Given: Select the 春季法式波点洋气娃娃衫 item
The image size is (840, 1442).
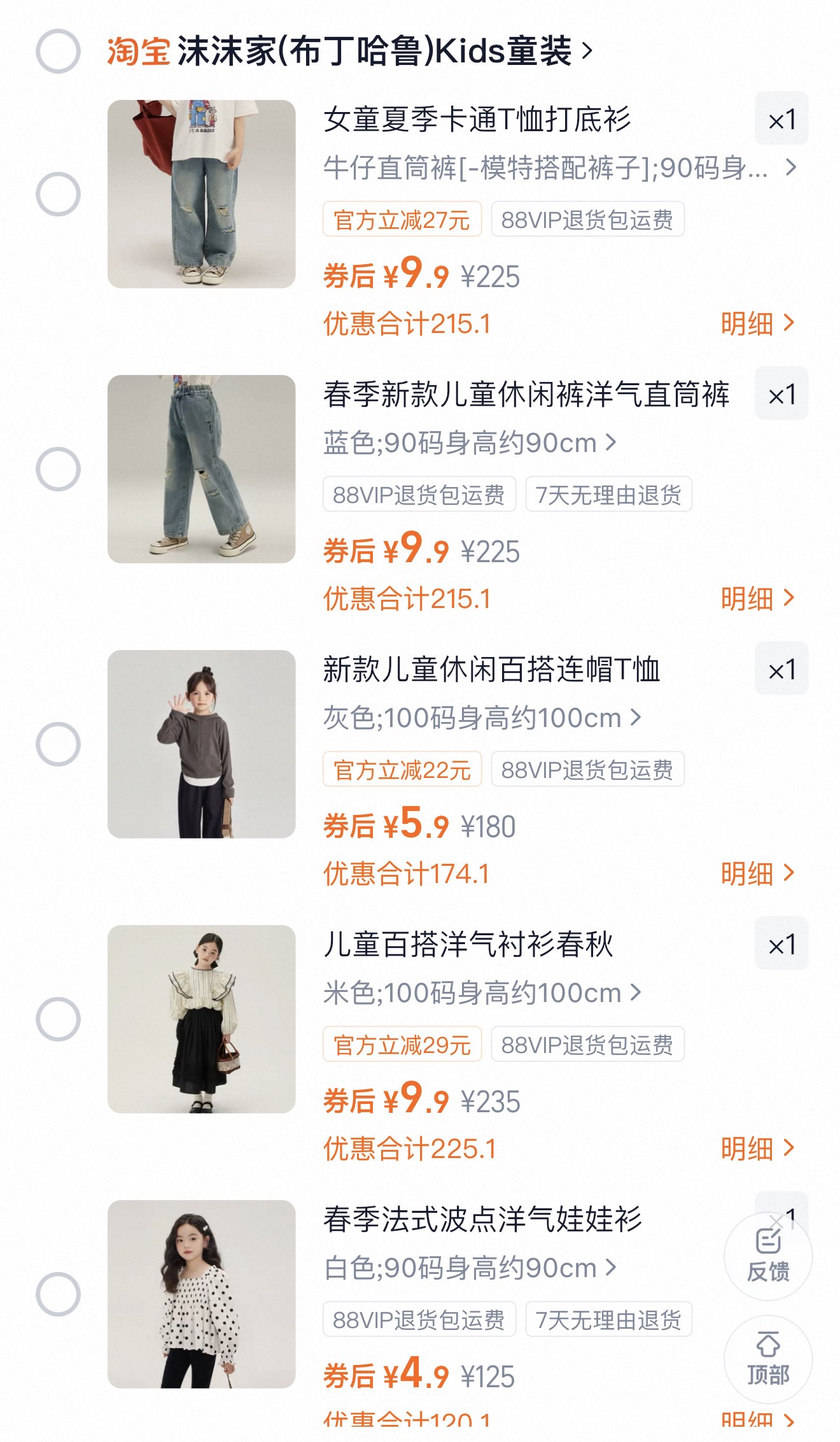Looking at the screenshot, I should tap(58, 1294).
